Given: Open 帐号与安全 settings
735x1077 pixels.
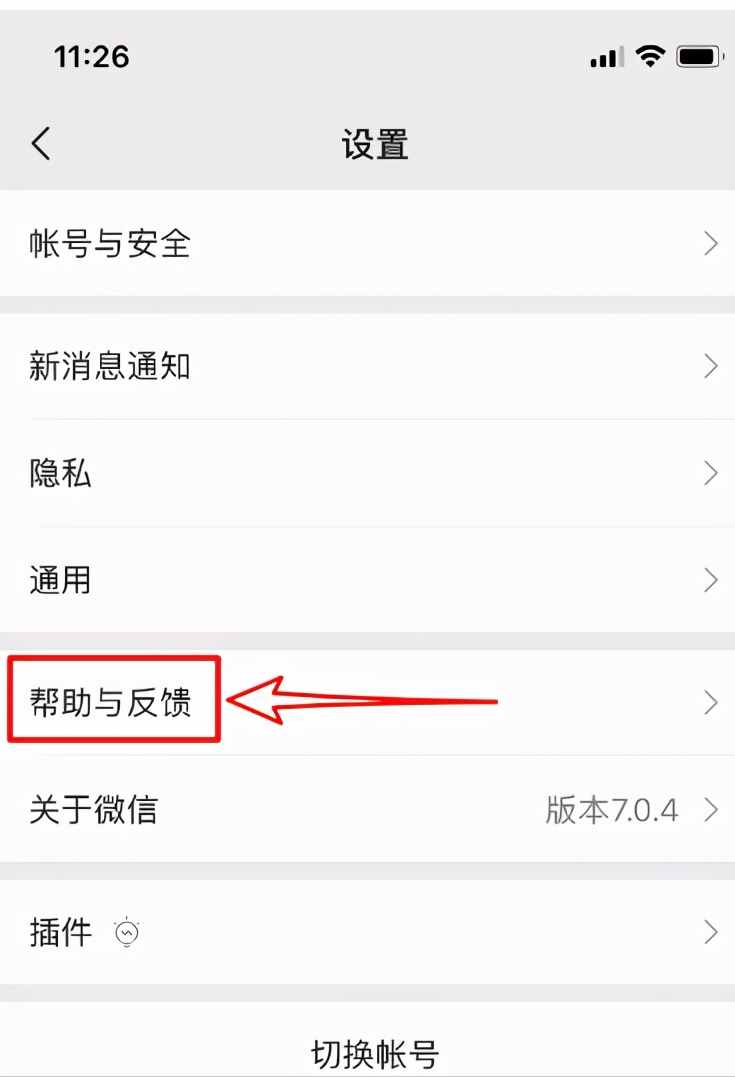Looking at the screenshot, I should 367,243.
